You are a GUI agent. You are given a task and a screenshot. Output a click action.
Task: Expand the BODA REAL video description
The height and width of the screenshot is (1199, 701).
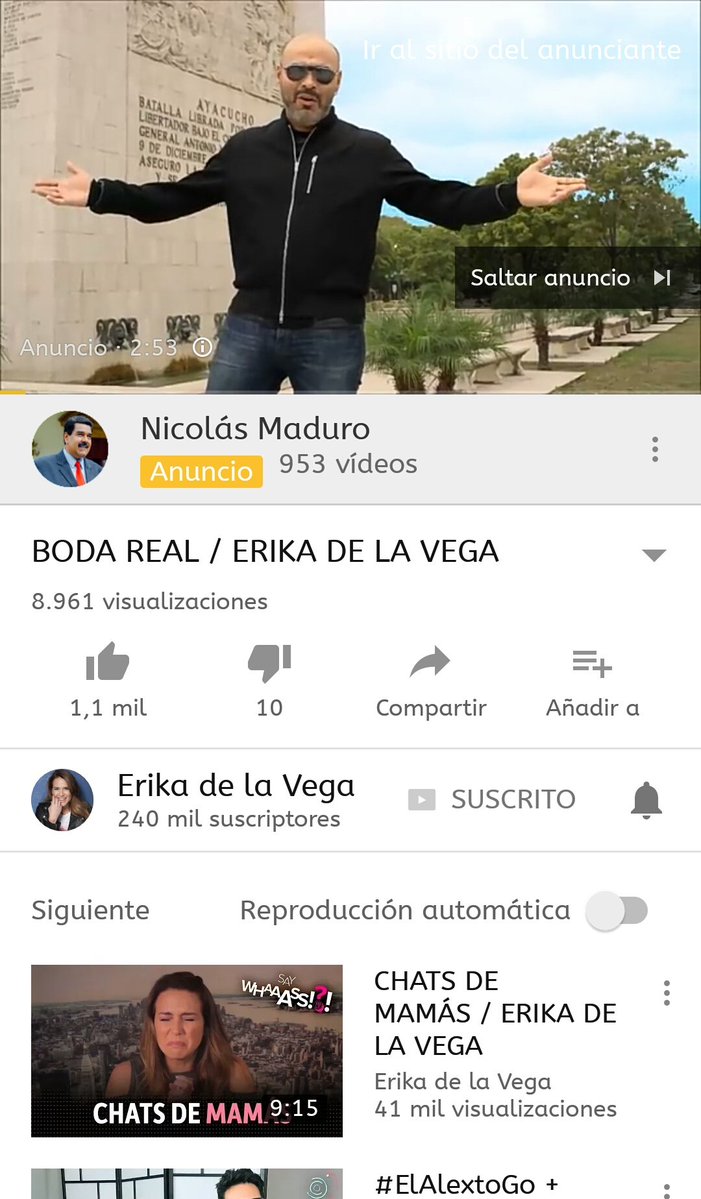[x=653, y=555]
